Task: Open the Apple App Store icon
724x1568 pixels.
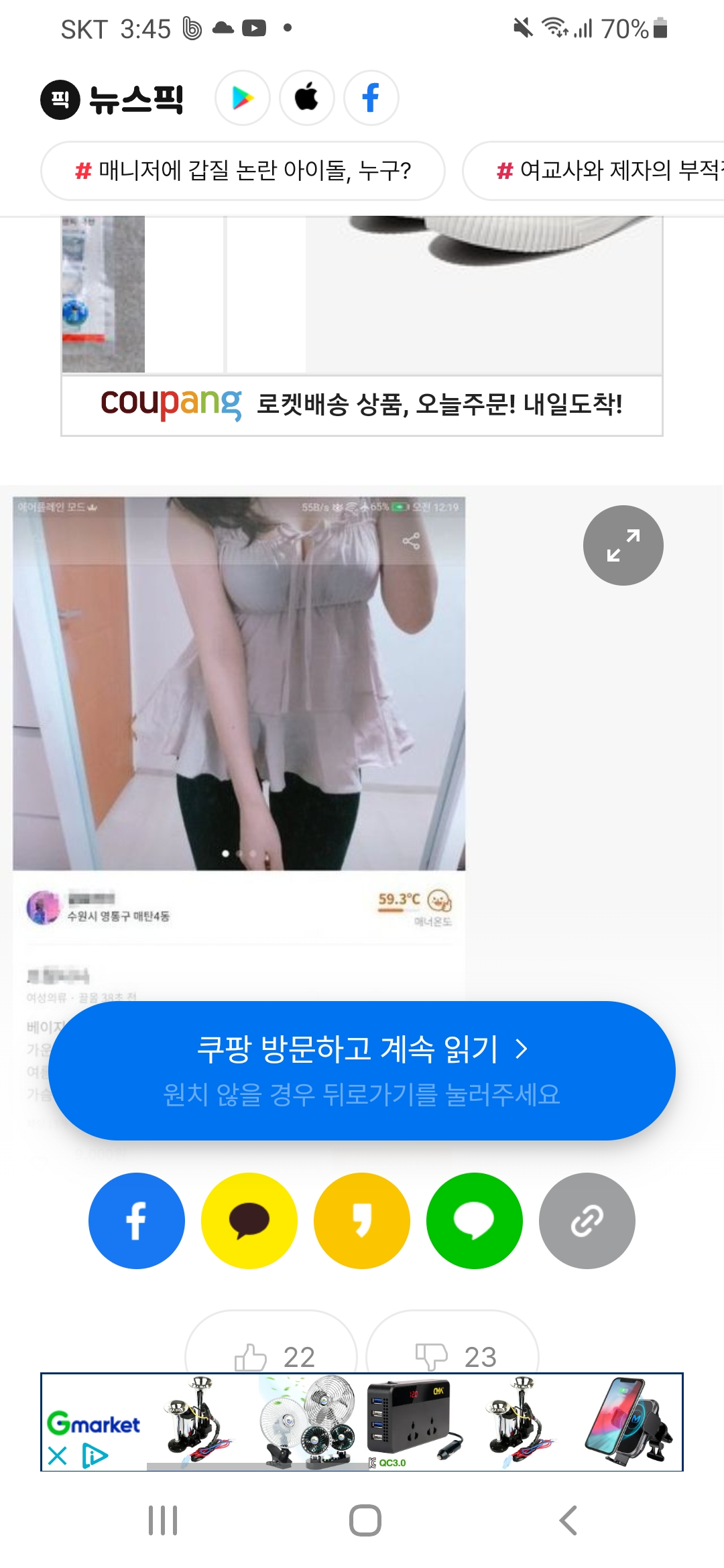Action: tap(307, 99)
